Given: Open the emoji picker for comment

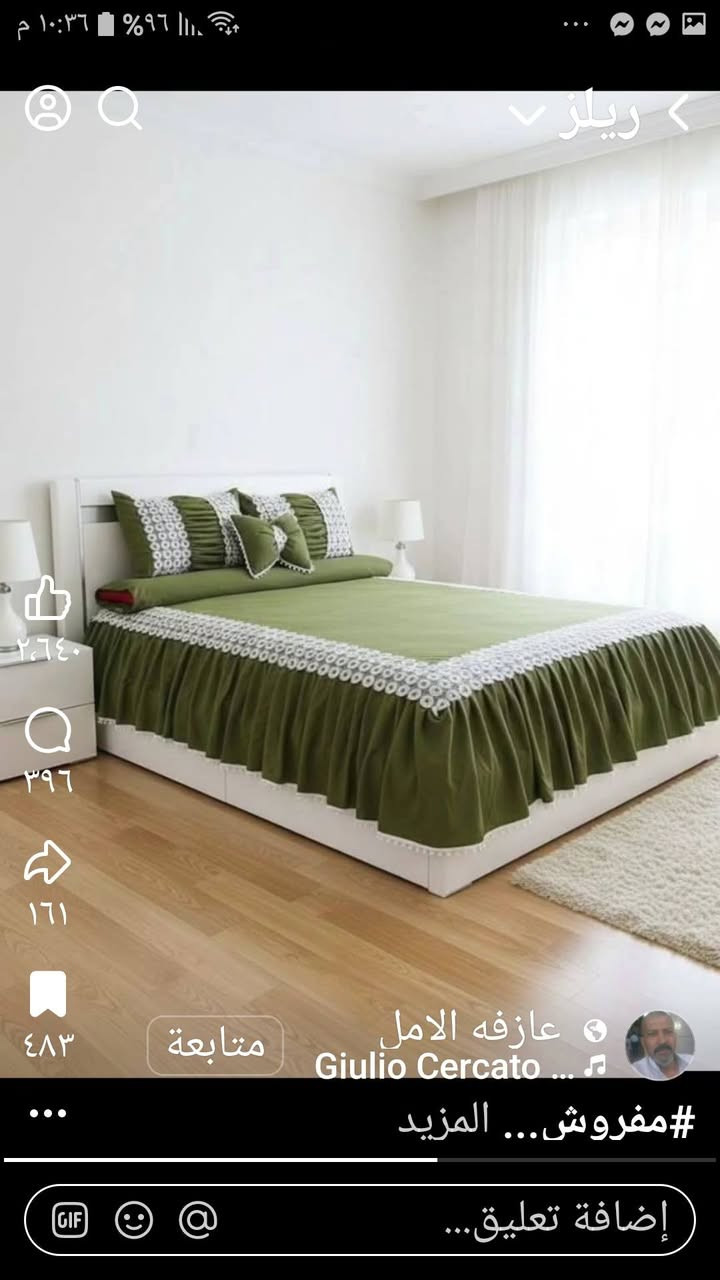Looking at the screenshot, I should [134, 1220].
